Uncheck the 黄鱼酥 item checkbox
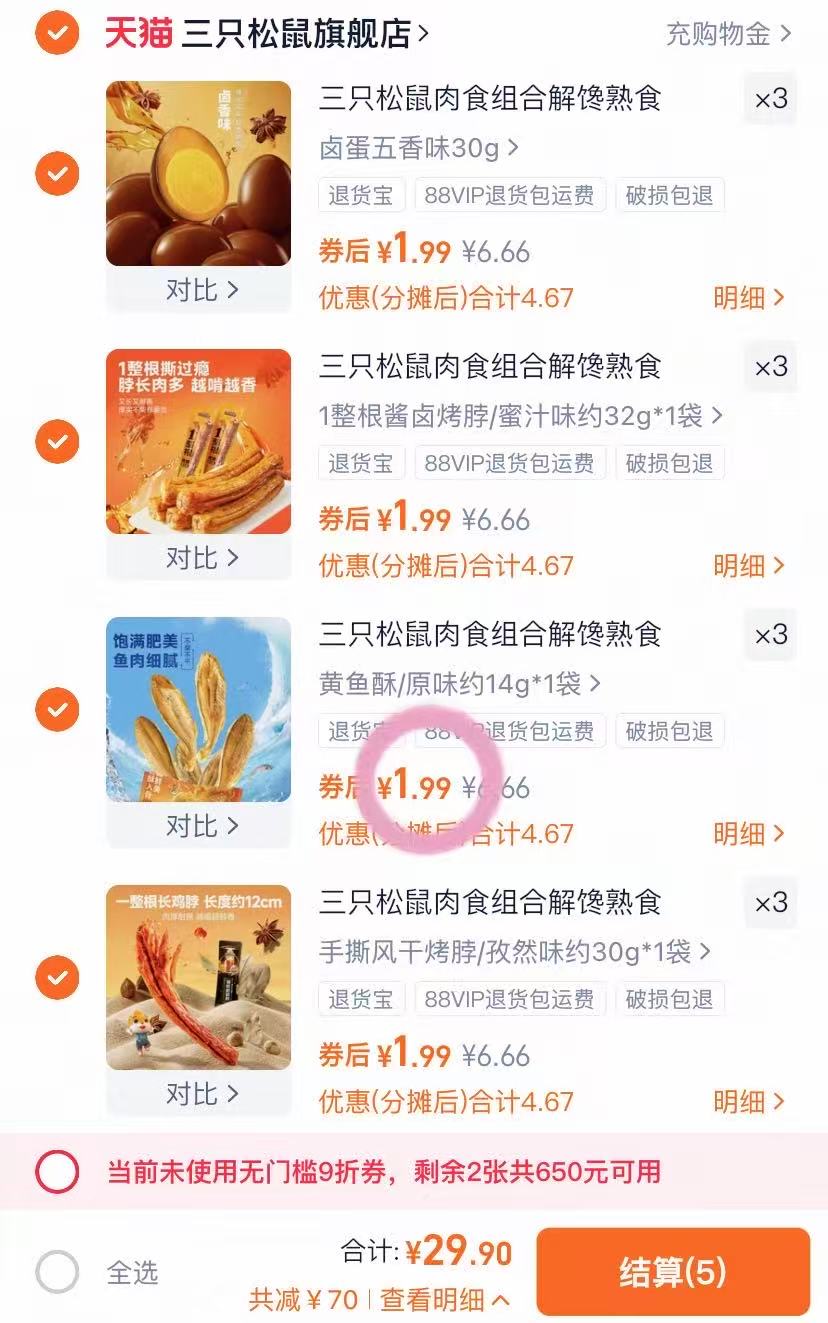The width and height of the screenshot is (828, 1323). point(57,709)
